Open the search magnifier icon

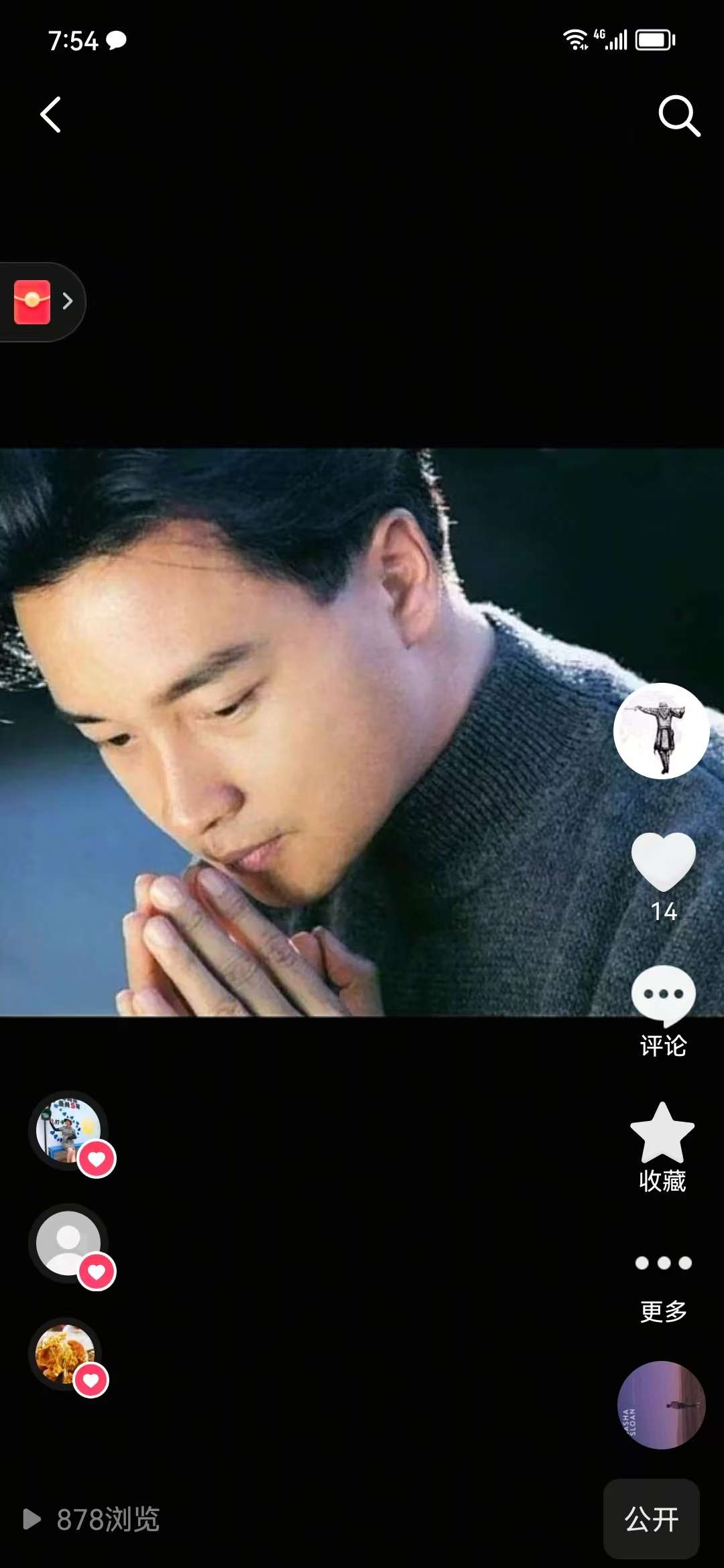click(x=678, y=115)
